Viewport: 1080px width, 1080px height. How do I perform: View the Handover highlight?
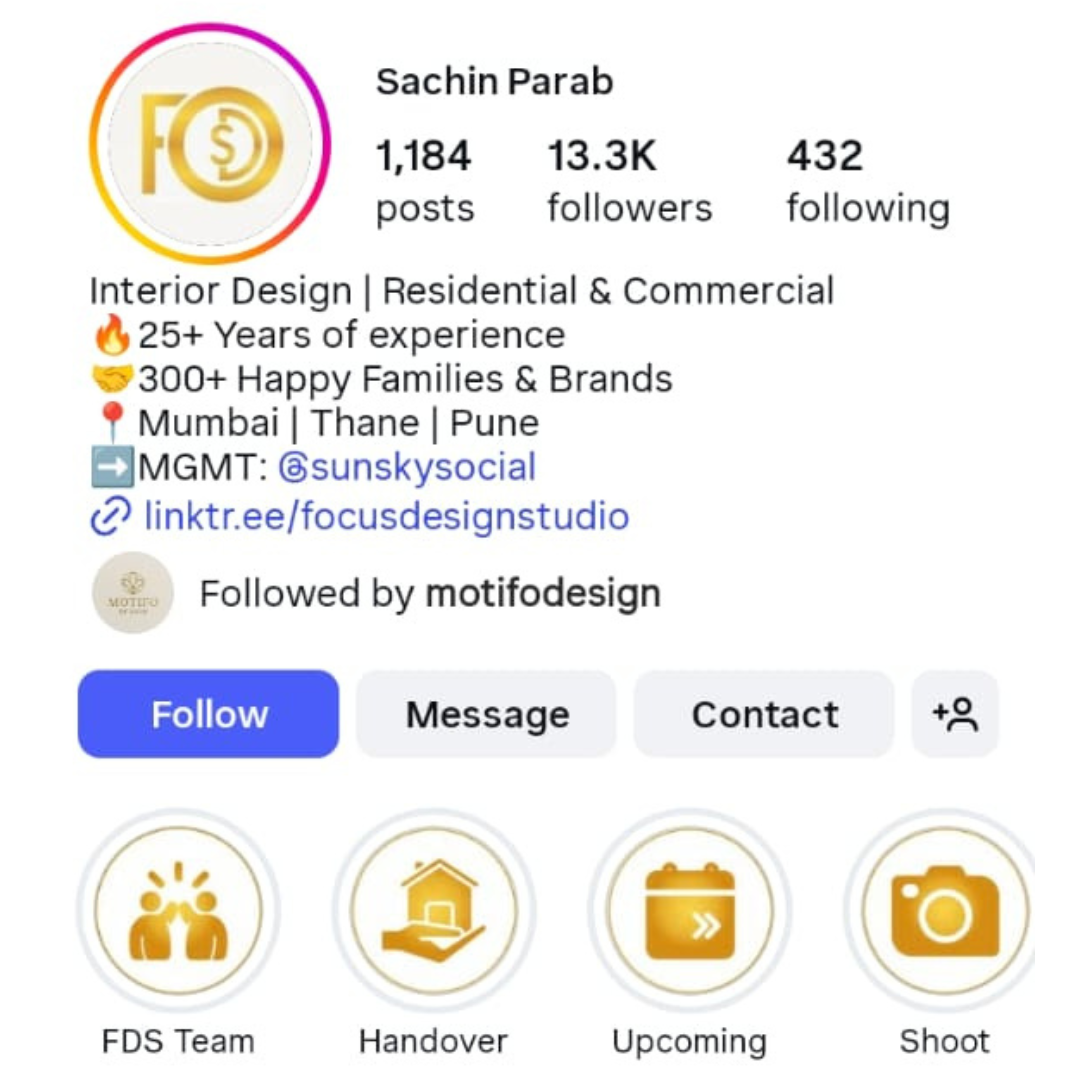(x=433, y=911)
